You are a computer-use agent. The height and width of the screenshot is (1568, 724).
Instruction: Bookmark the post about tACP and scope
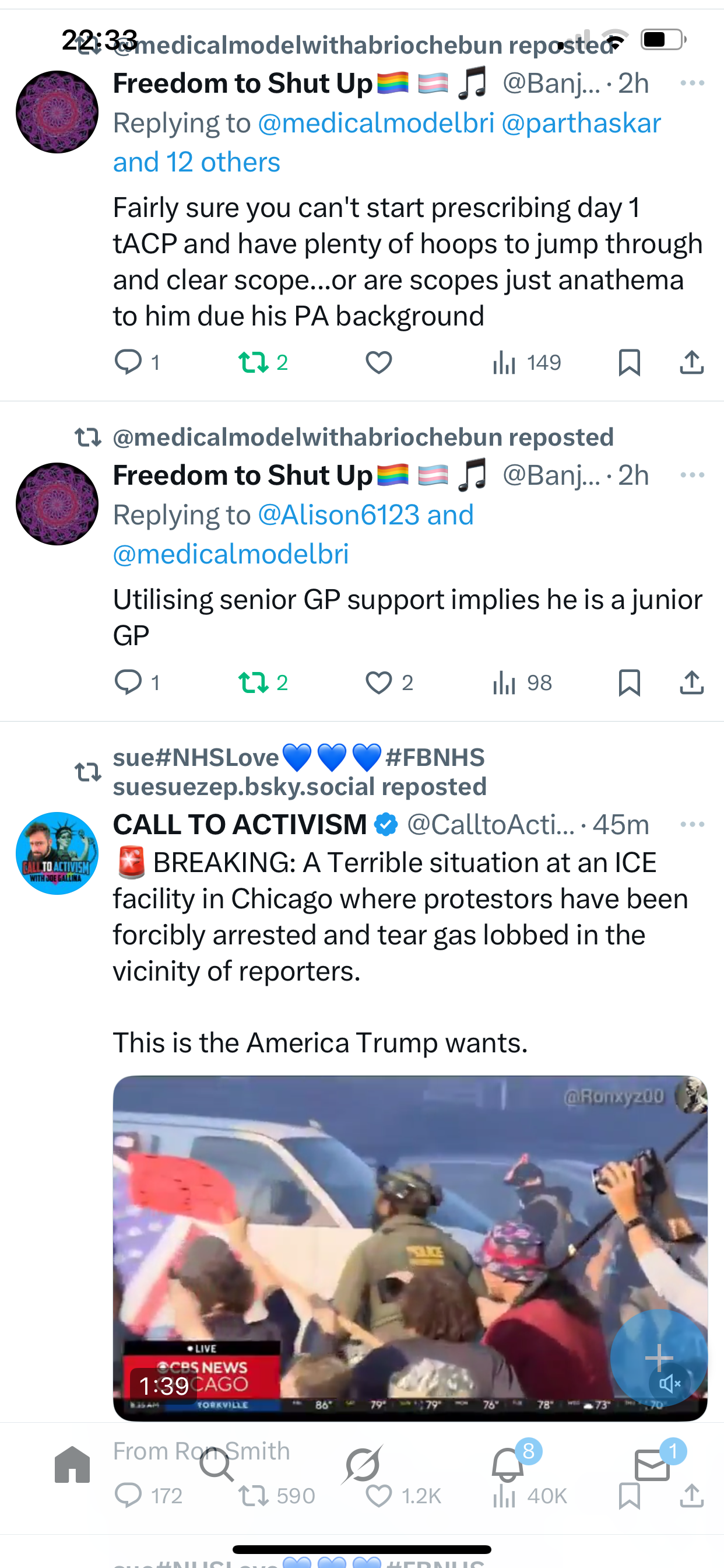coord(628,363)
